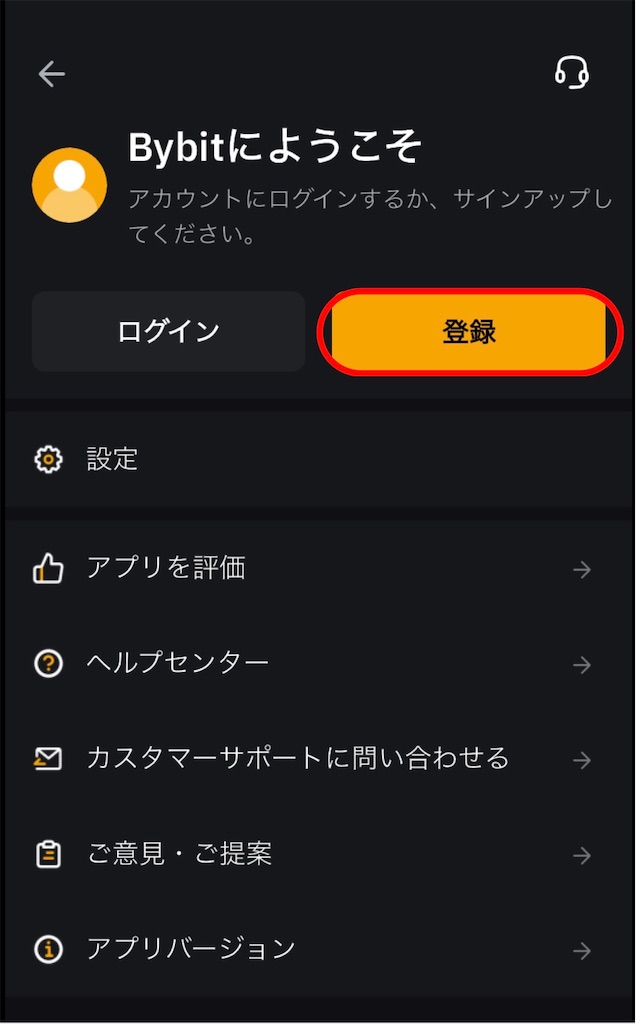This screenshot has width=636, height=1024.
Task: Open 設定 settings
Action: (x=318, y=460)
